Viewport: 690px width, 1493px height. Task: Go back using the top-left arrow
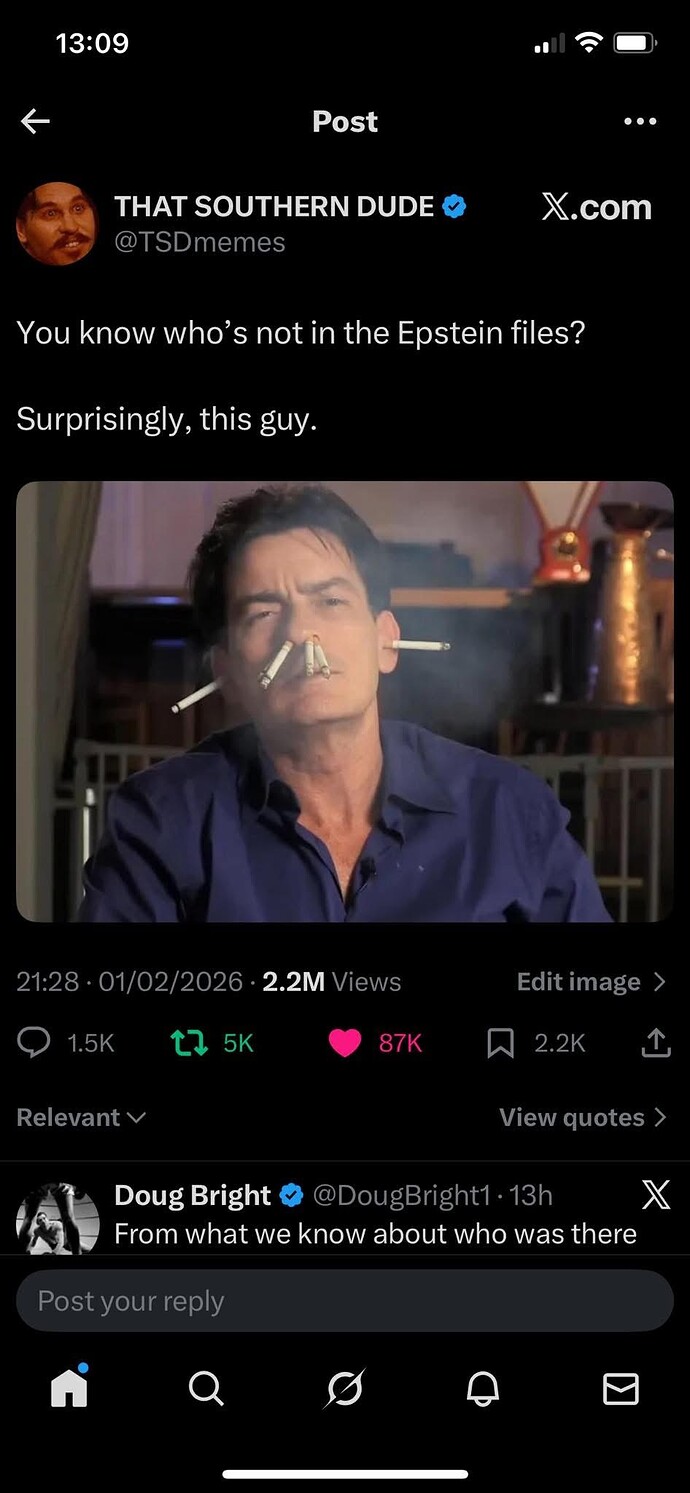(x=35, y=122)
